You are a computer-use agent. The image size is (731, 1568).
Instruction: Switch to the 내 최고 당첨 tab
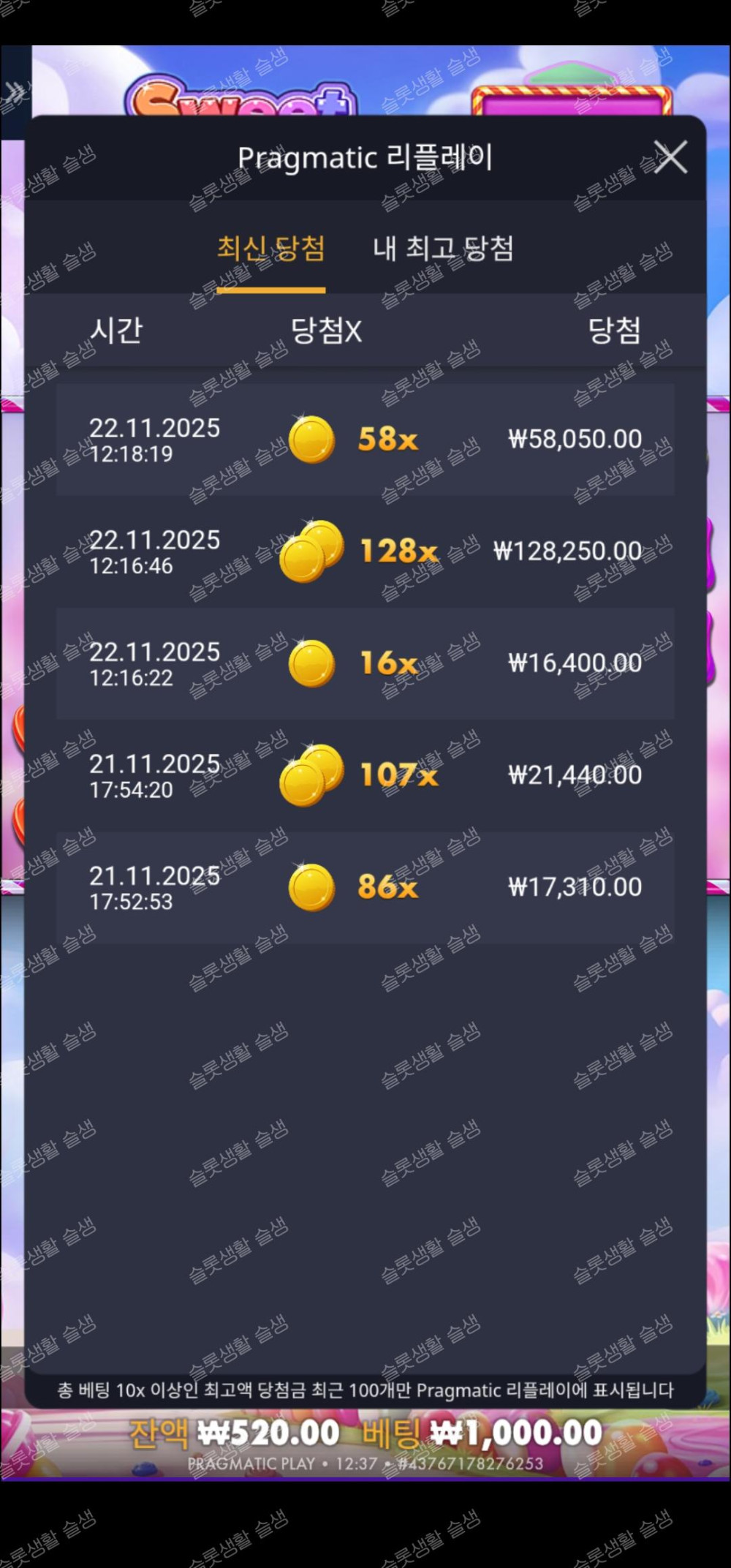point(443,249)
